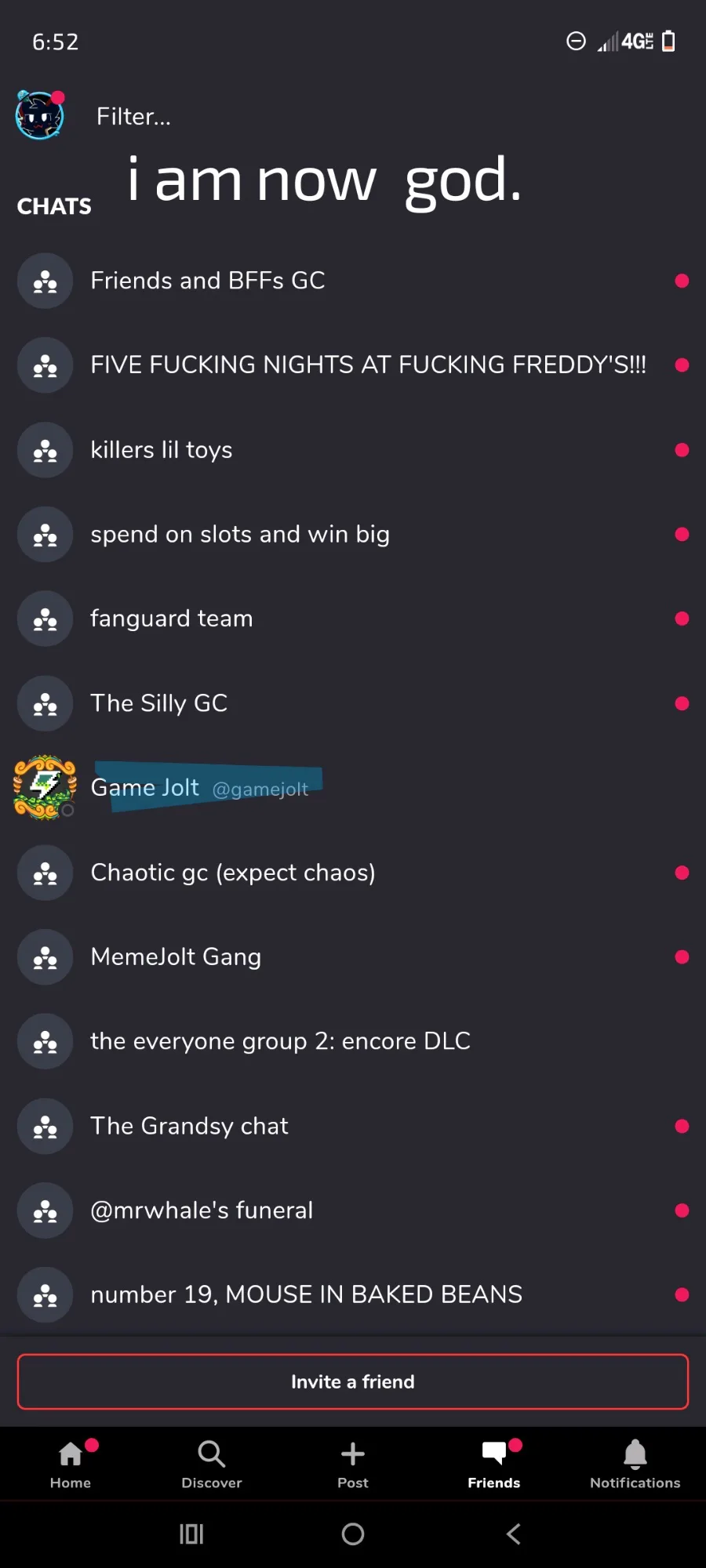Open spend on slots and win big chat
706x1568 pixels.
pos(353,535)
